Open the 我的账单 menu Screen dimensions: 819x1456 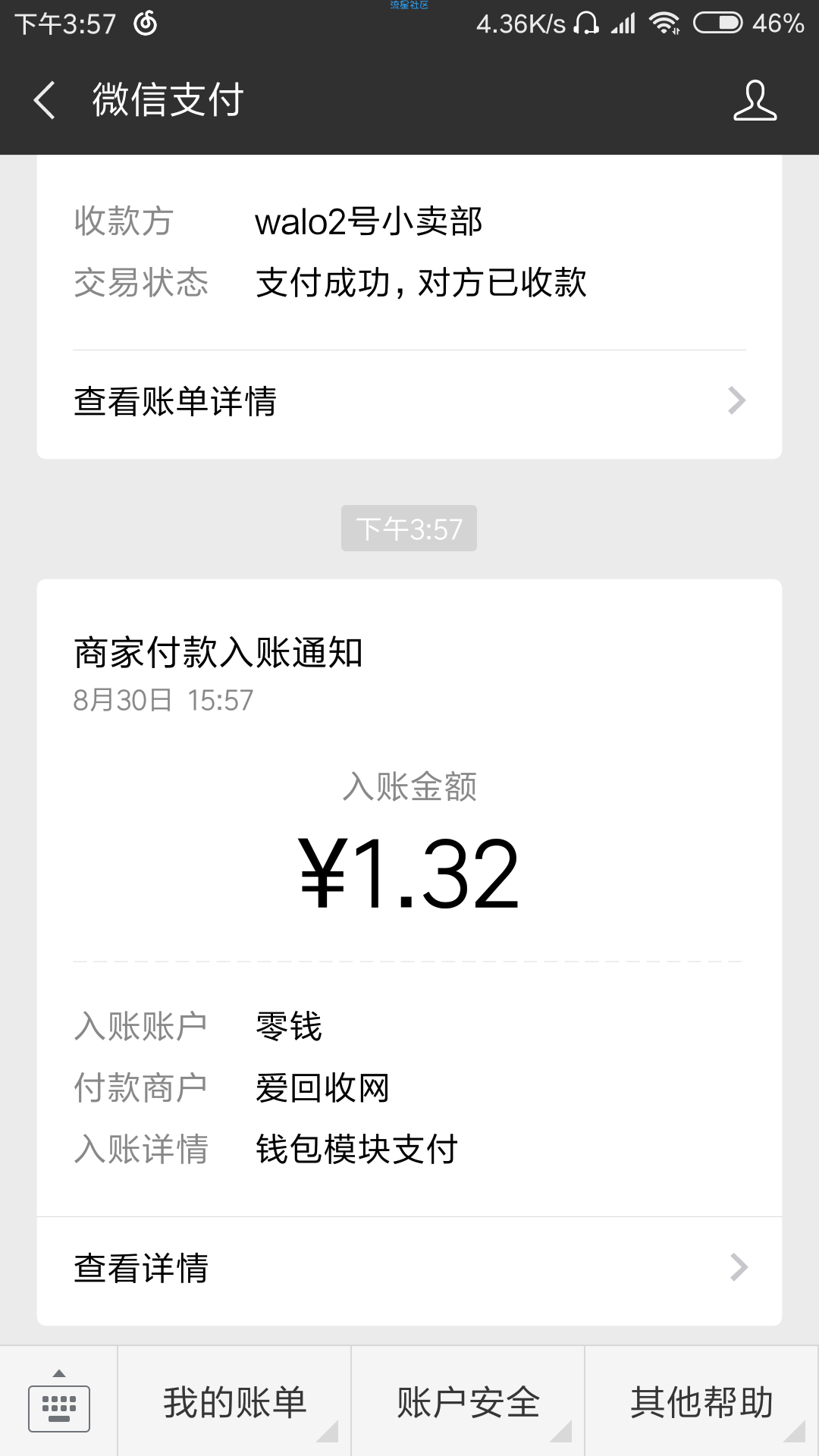click(234, 1401)
